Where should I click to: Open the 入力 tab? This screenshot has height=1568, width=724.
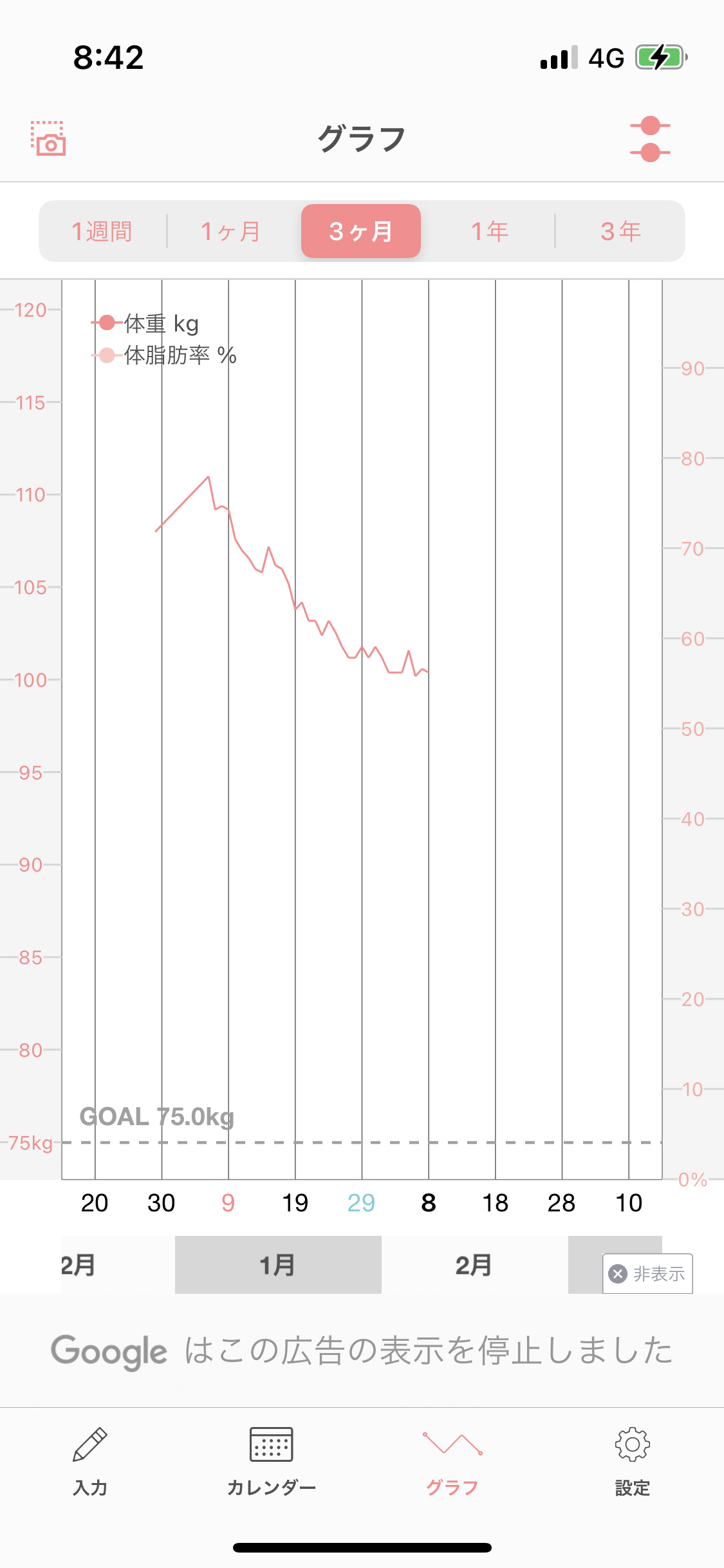(90, 1462)
